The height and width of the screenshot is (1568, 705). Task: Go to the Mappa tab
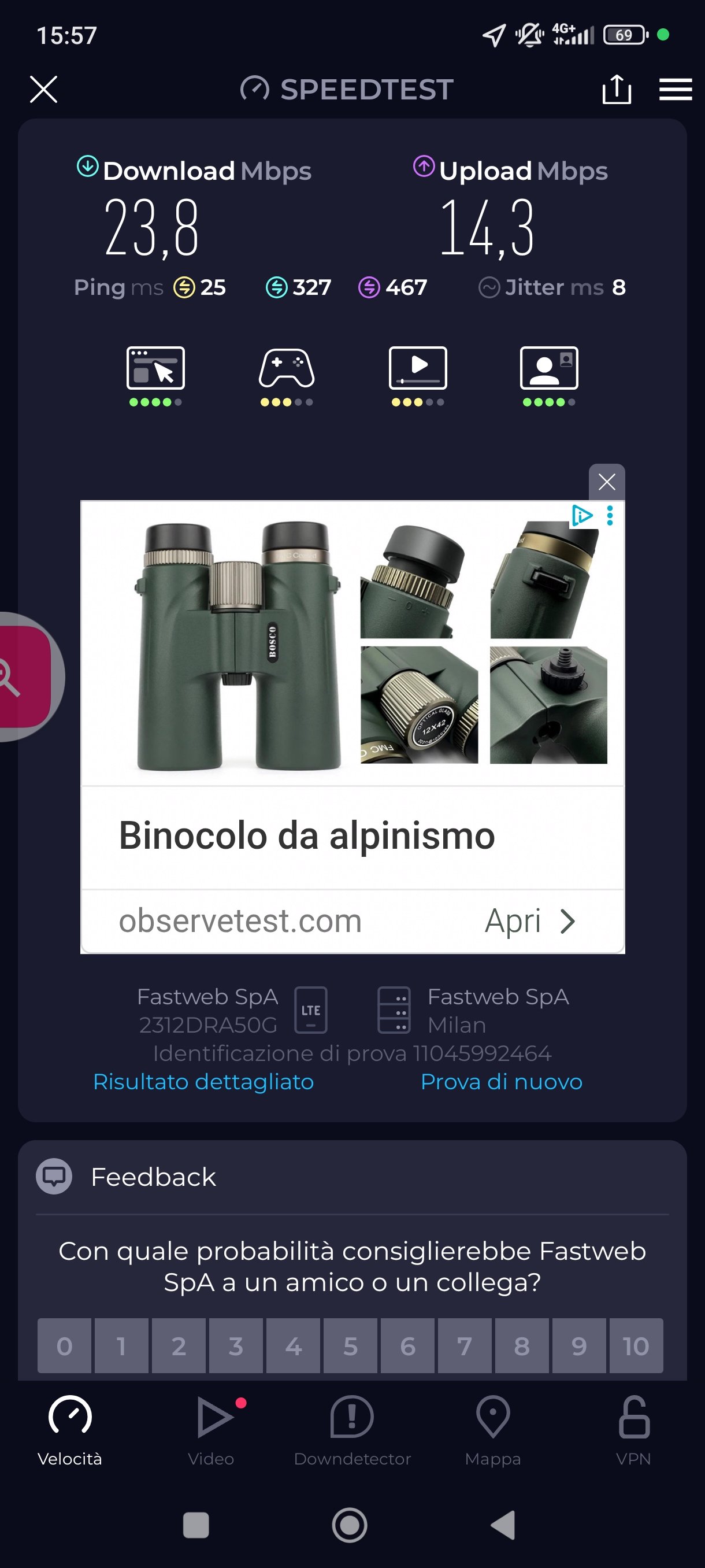(493, 1430)
